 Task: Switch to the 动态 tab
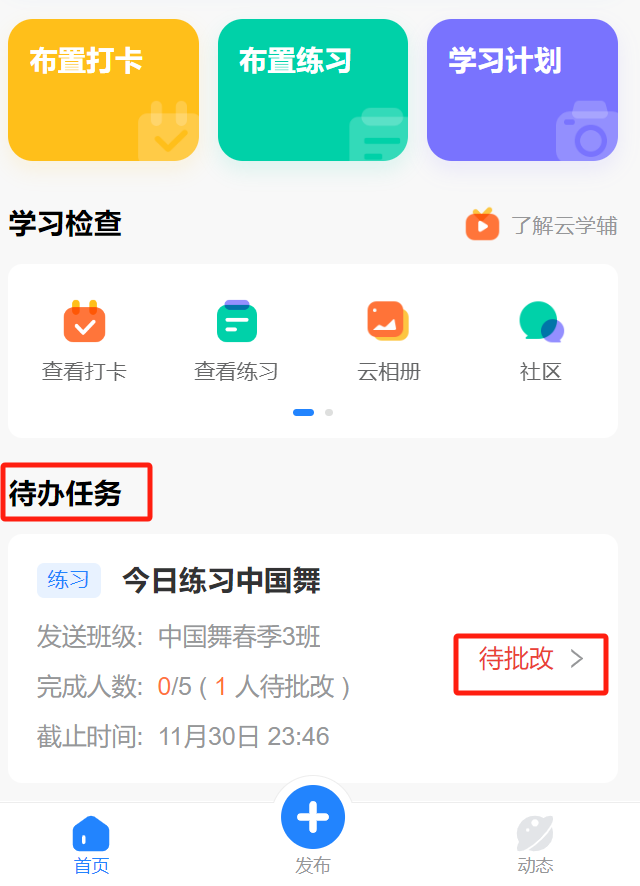(x=535, y=845)
